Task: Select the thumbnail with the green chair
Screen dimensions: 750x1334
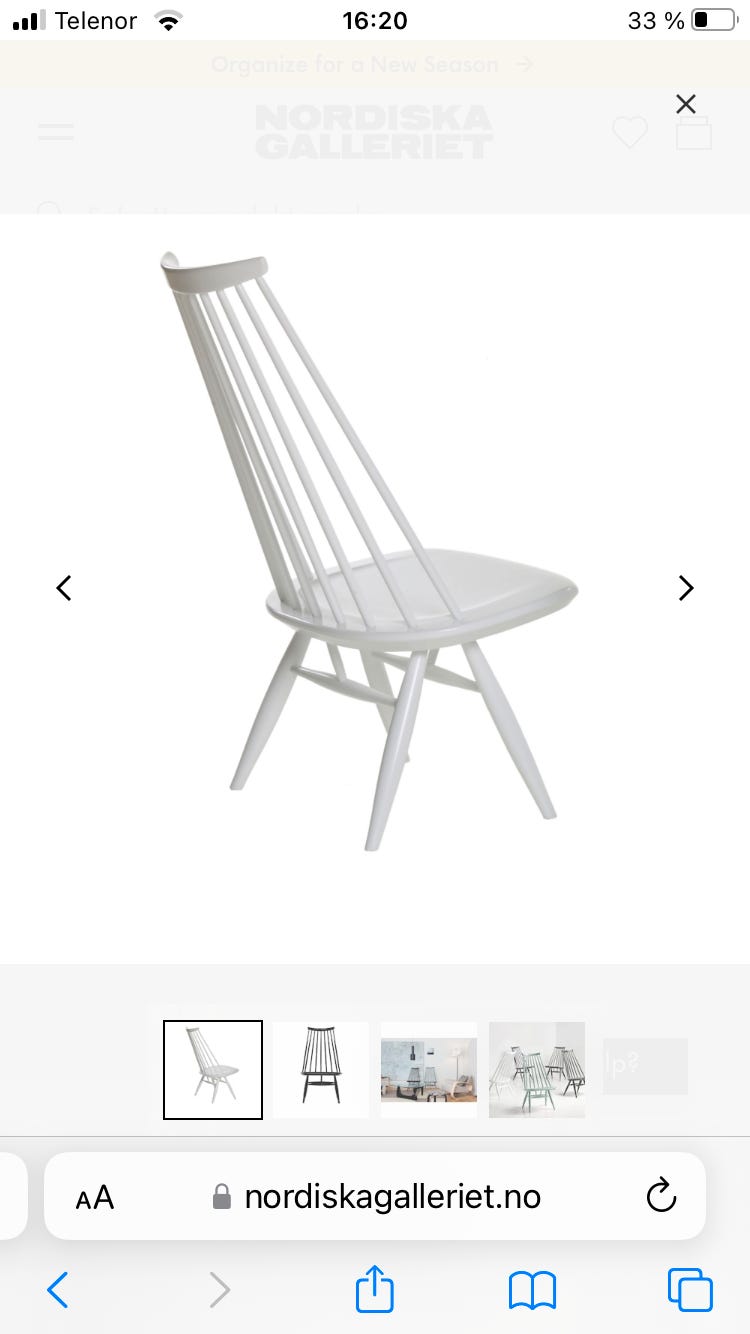Action: click(x=537, y=1069)
